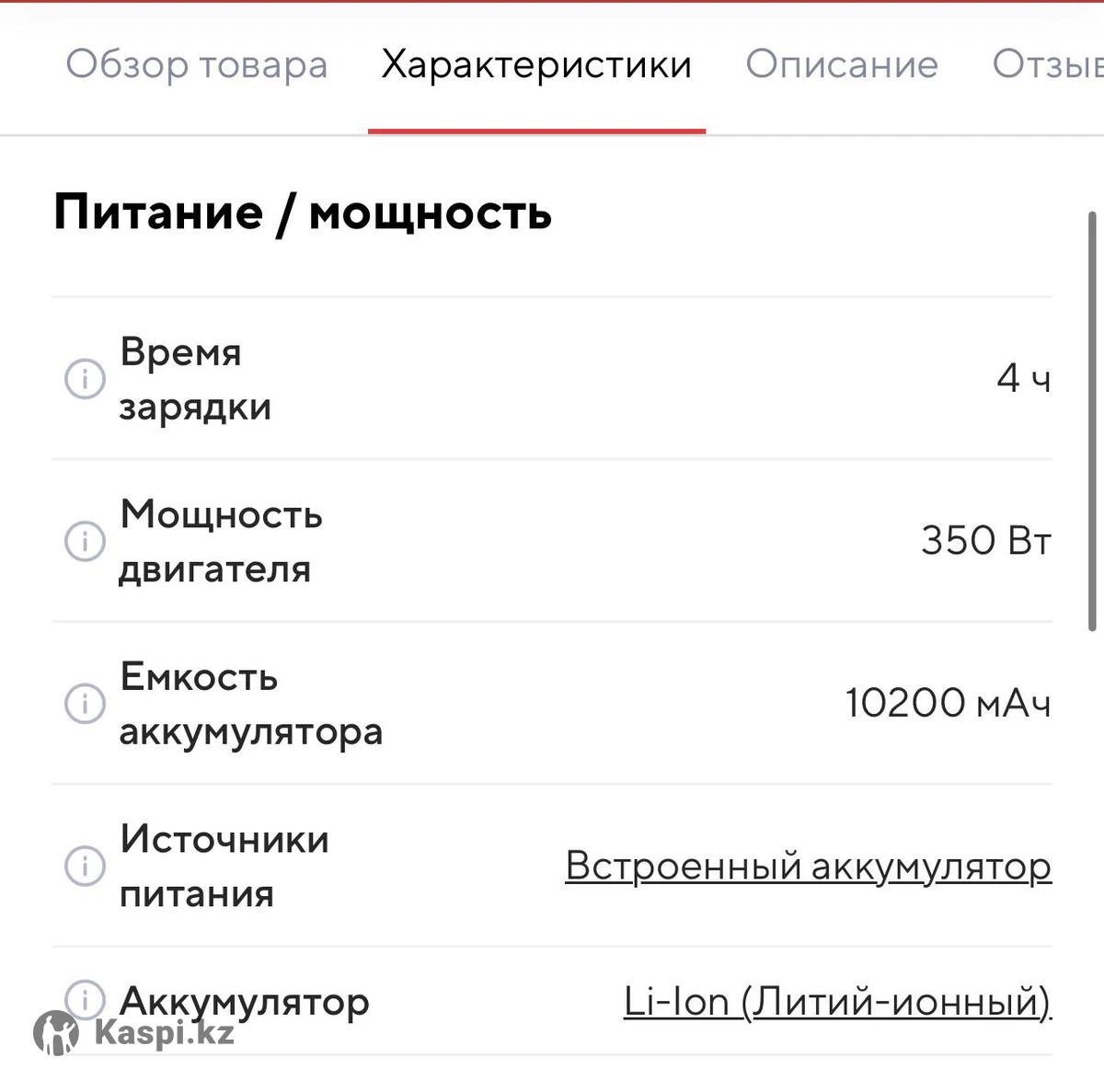Show info about Время зарядки
1104x1092 pixels.
point(85,378)
